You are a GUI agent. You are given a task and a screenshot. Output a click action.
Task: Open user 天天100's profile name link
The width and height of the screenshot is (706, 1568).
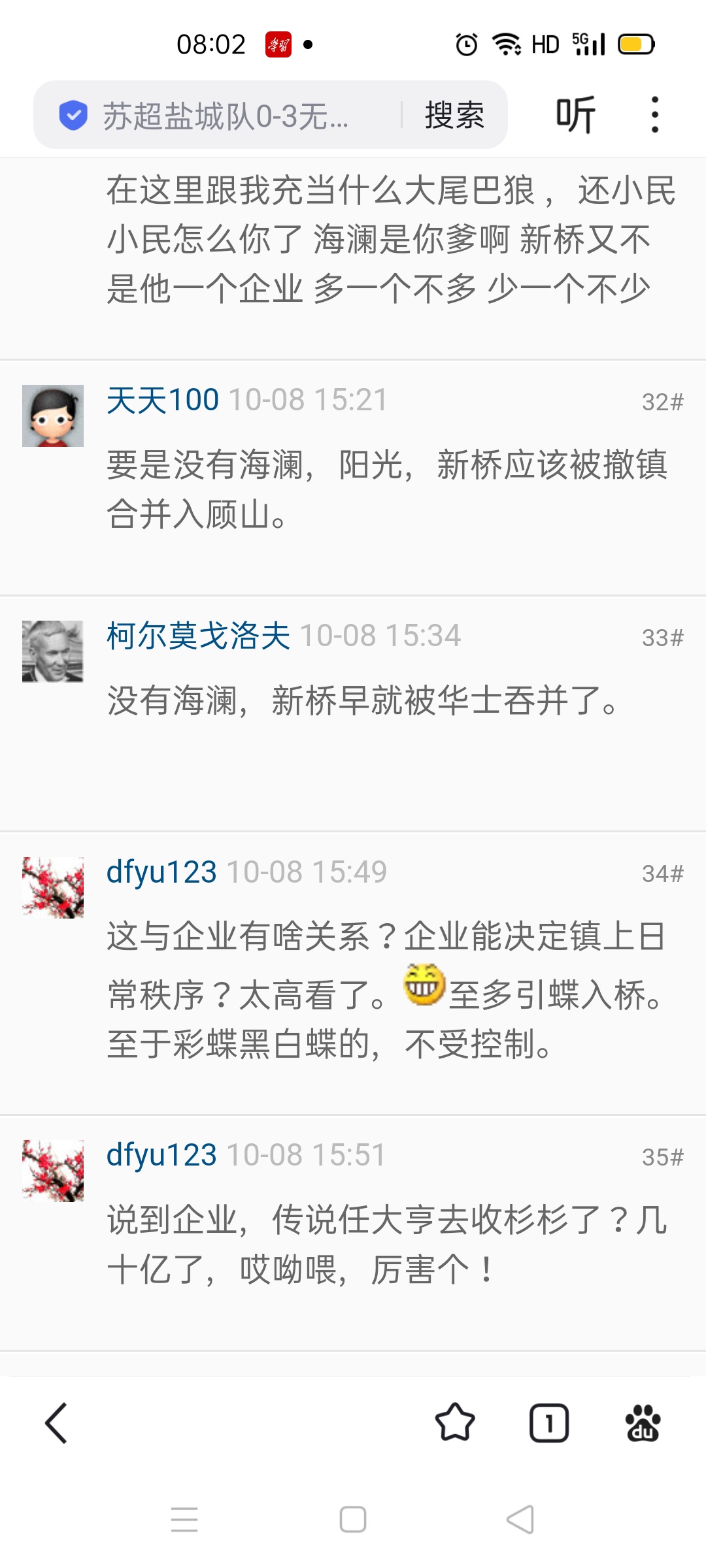(x=163, y=400)
